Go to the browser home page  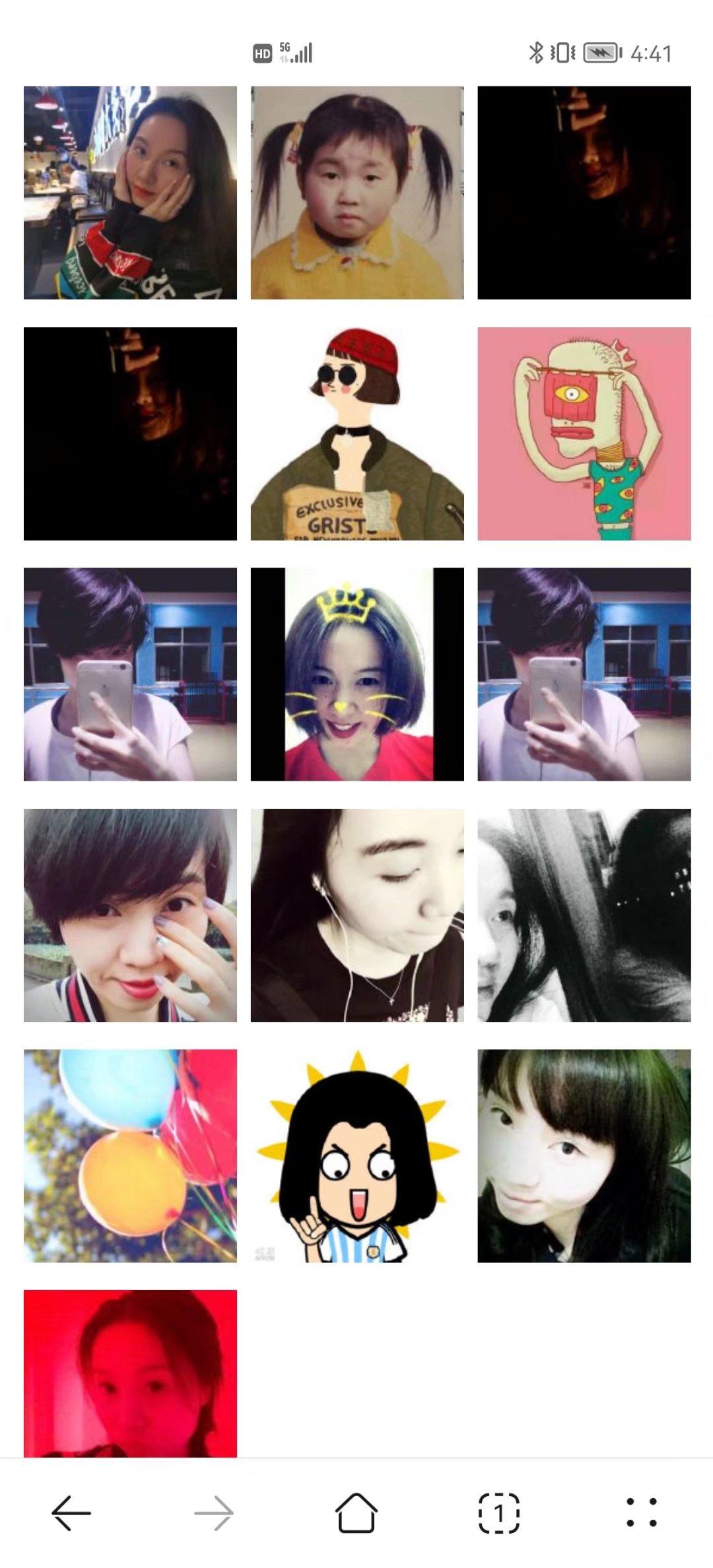pos(356,1513)
